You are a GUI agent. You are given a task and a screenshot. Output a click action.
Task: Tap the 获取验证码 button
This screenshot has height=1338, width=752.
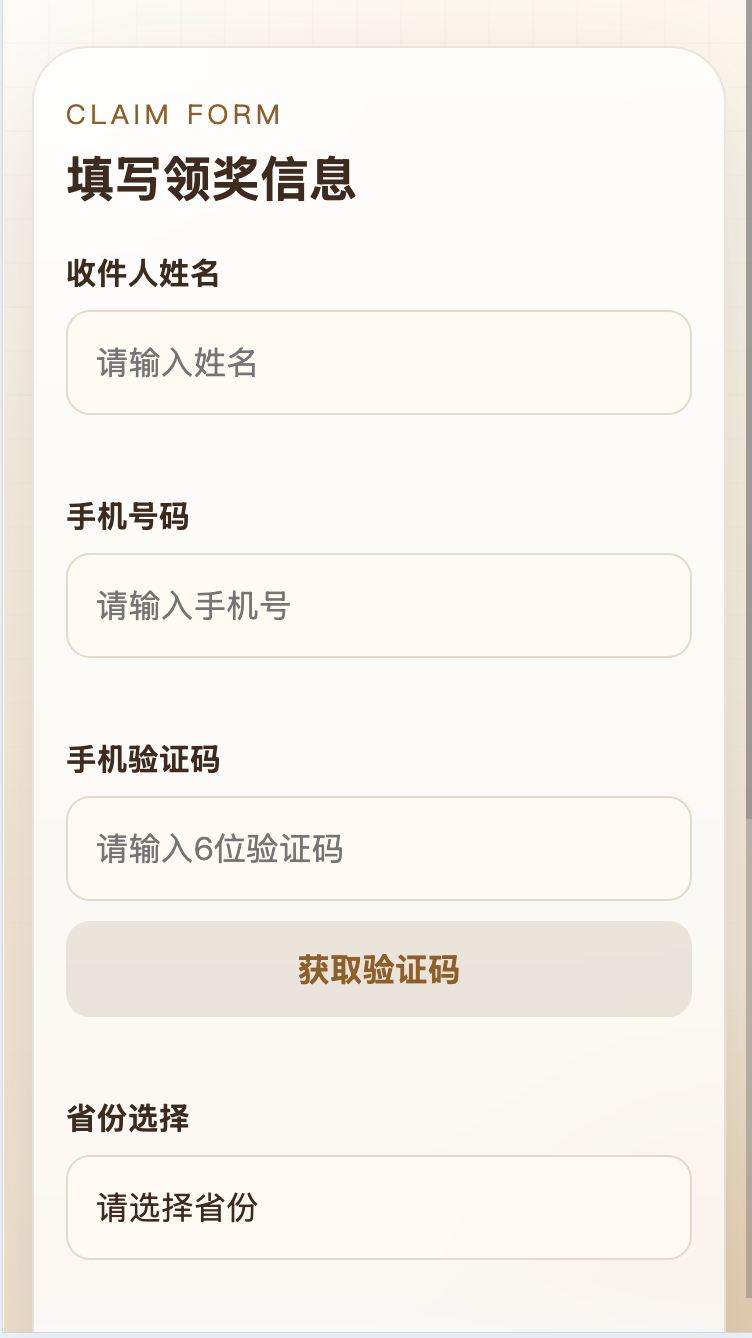[378, 969]
